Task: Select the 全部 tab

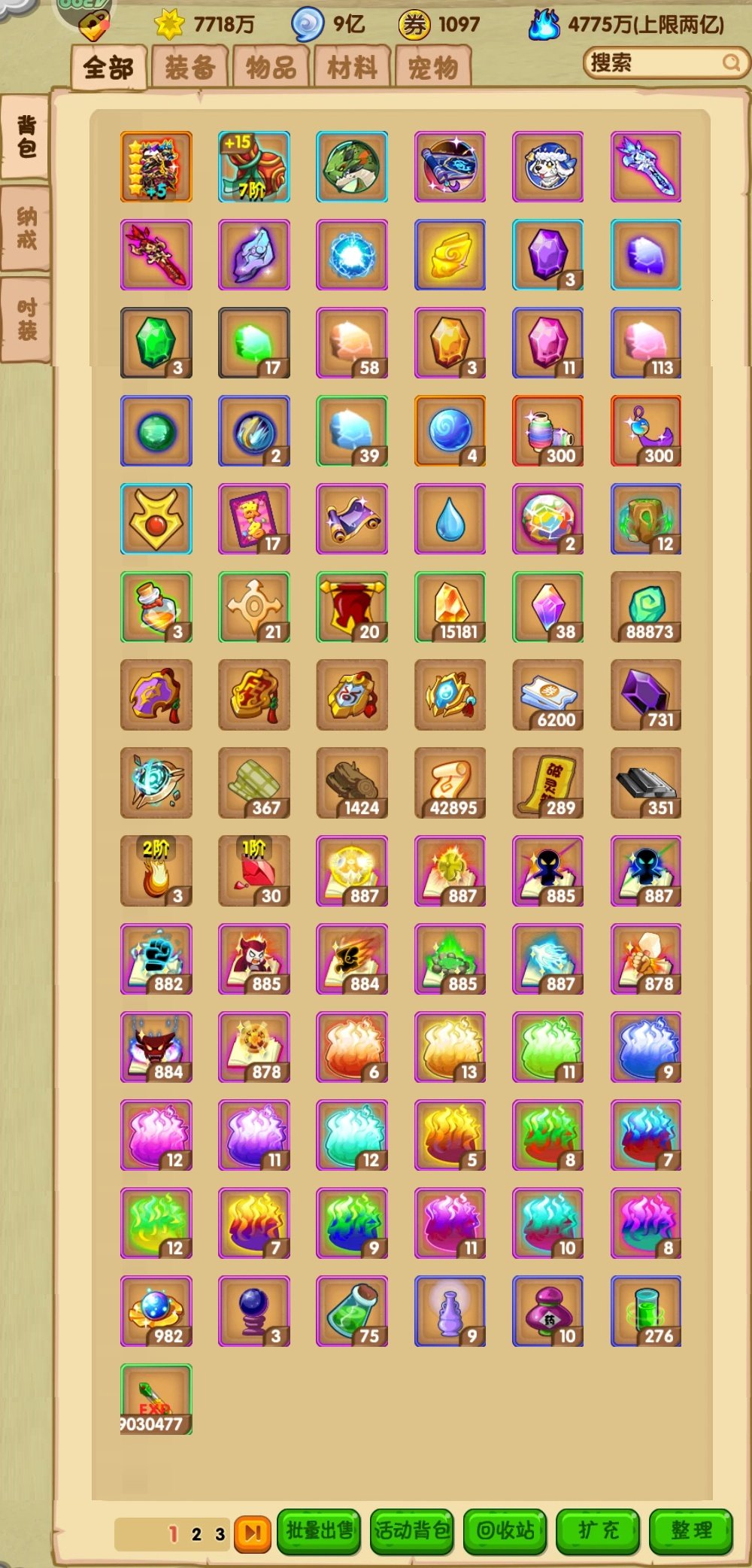Action: coord(109,68)
